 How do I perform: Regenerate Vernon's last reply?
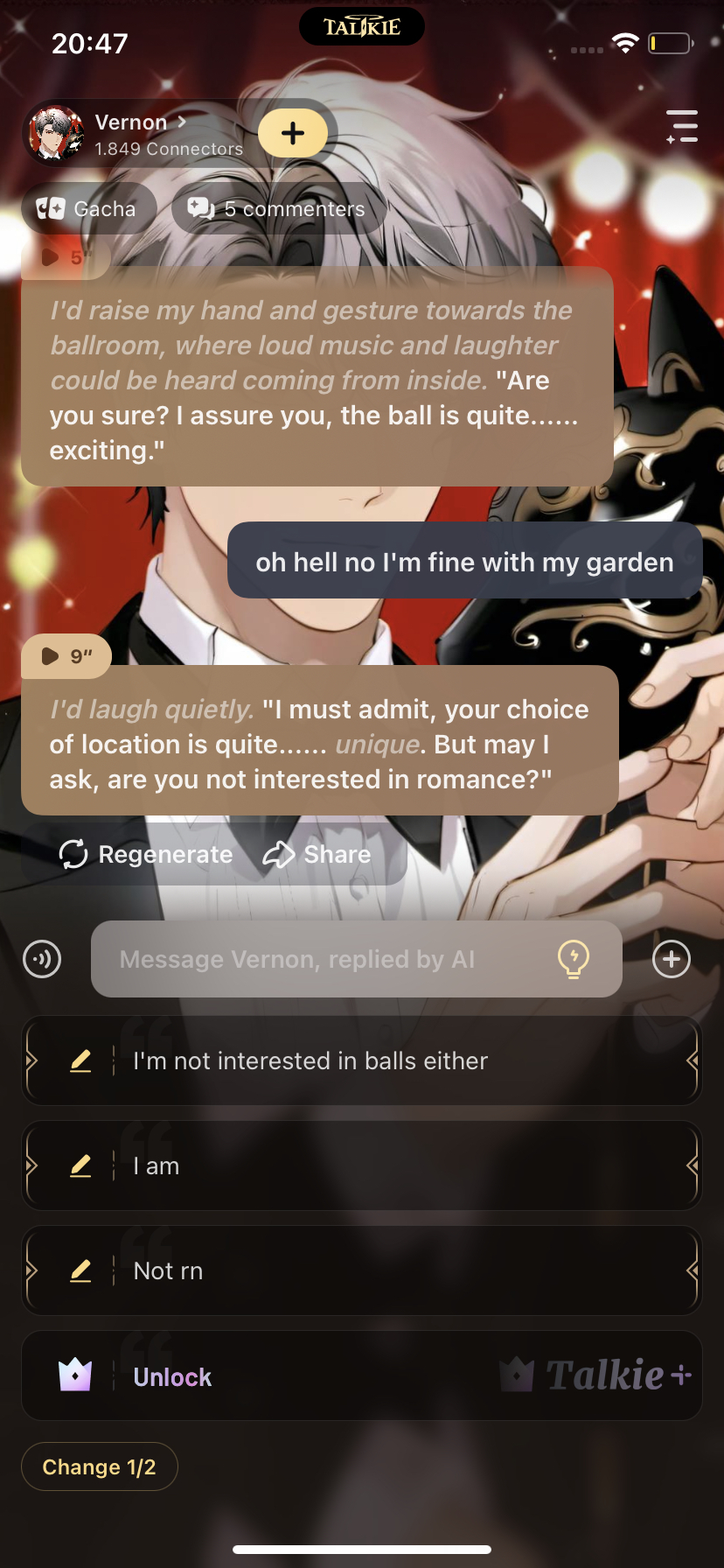(x=146, y=854)
